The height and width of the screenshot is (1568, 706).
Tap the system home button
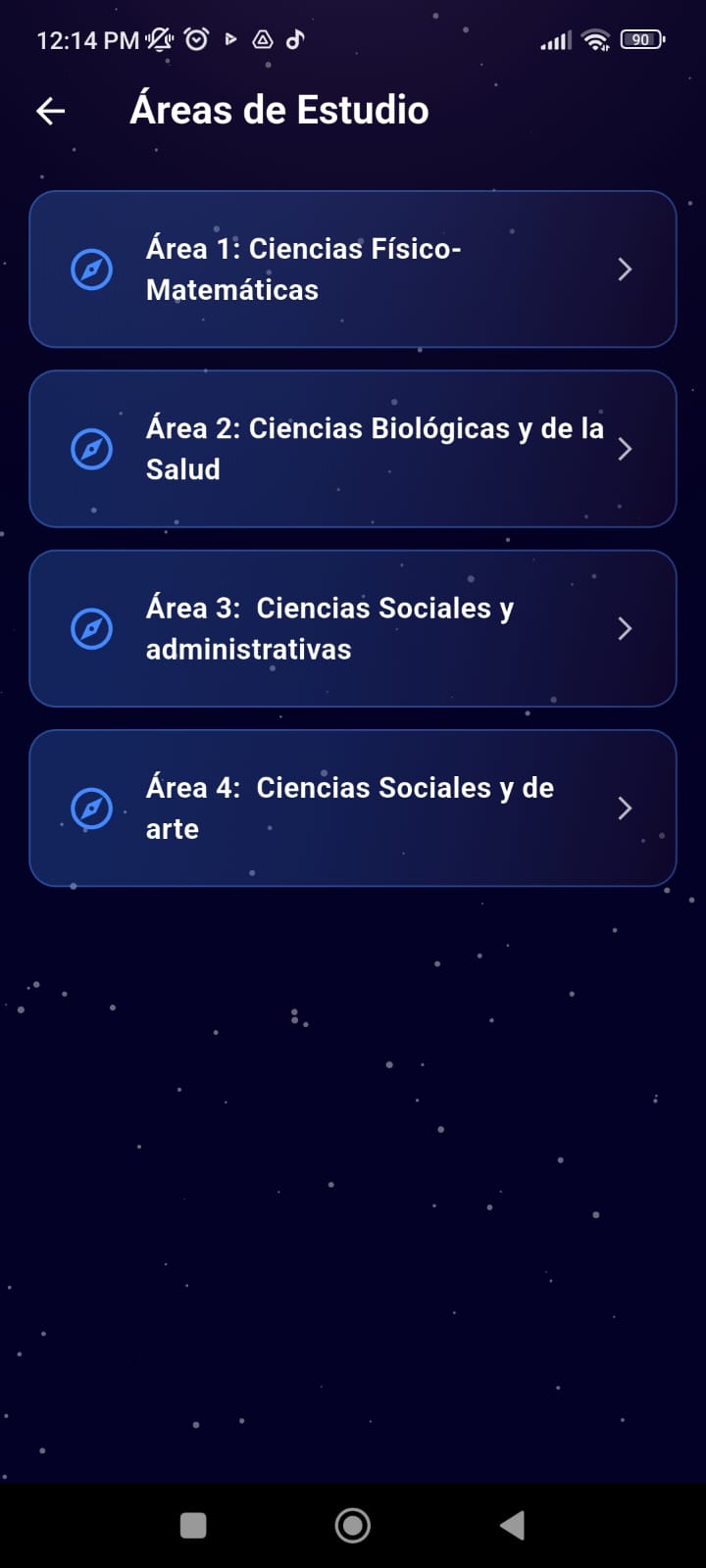point(353,1525)
